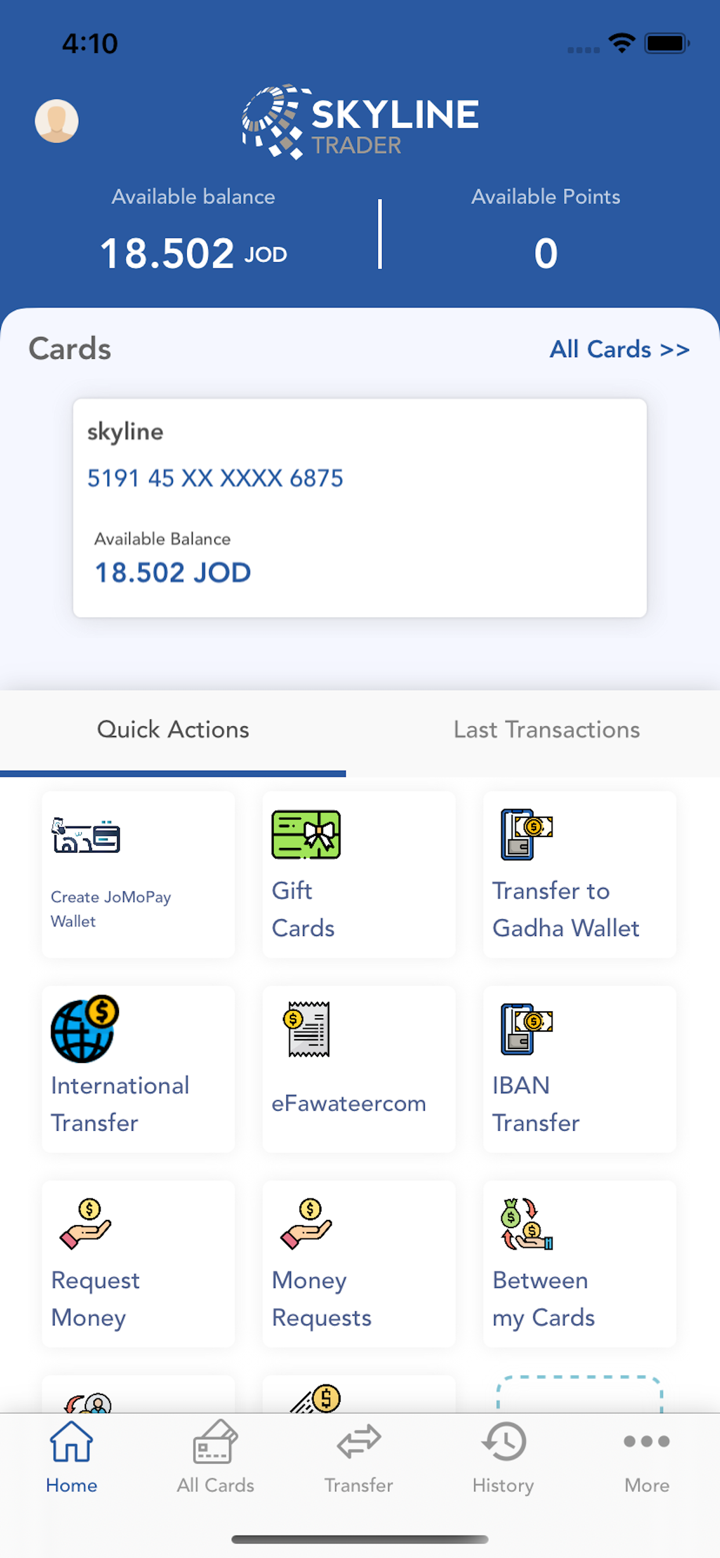The width and height of the screenshot is (720, 1558).
Task: Open the profile avatar
Action: point(57,121)
